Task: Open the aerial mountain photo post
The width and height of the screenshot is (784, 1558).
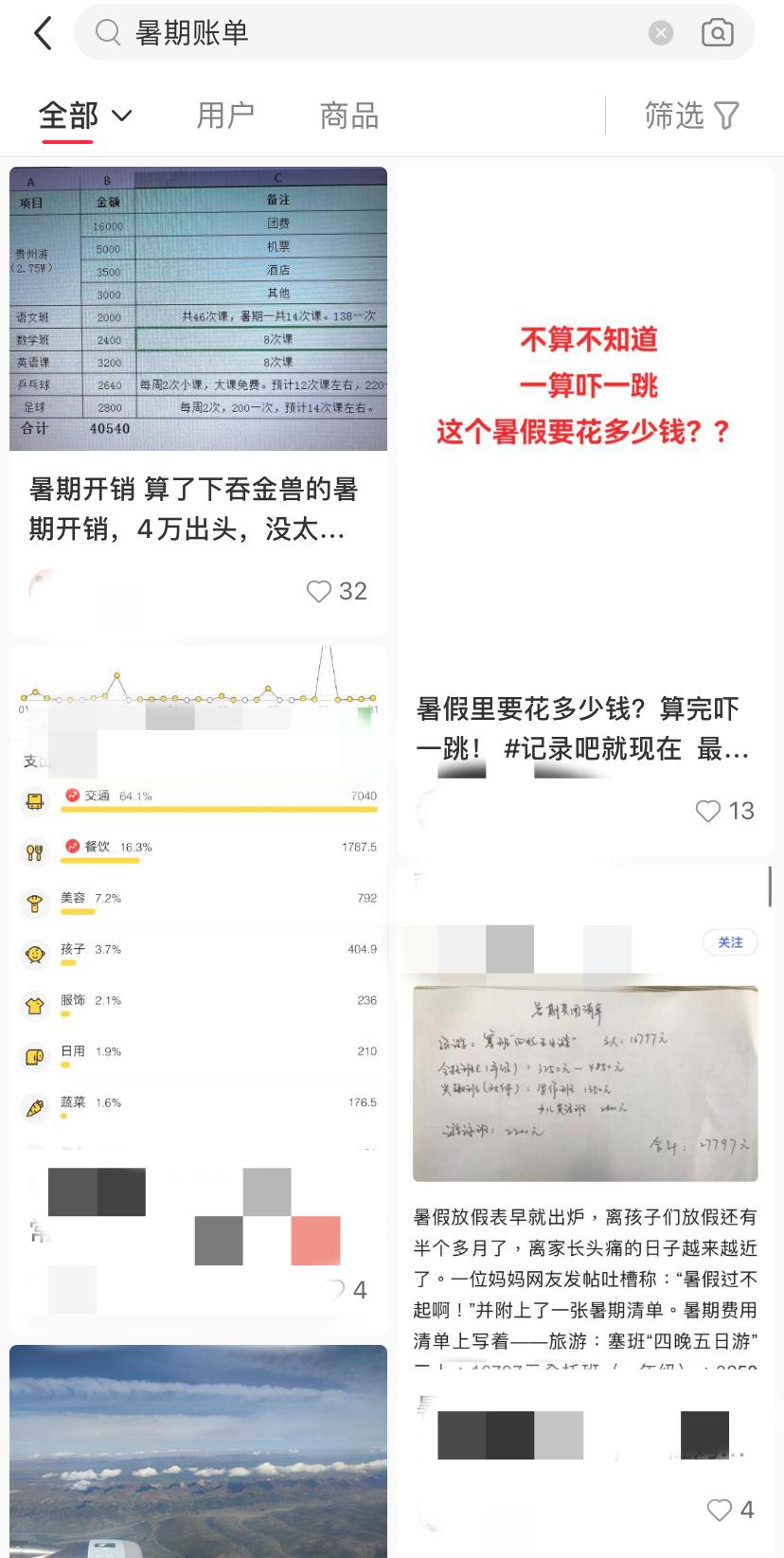Action: tap(198, 1449)
